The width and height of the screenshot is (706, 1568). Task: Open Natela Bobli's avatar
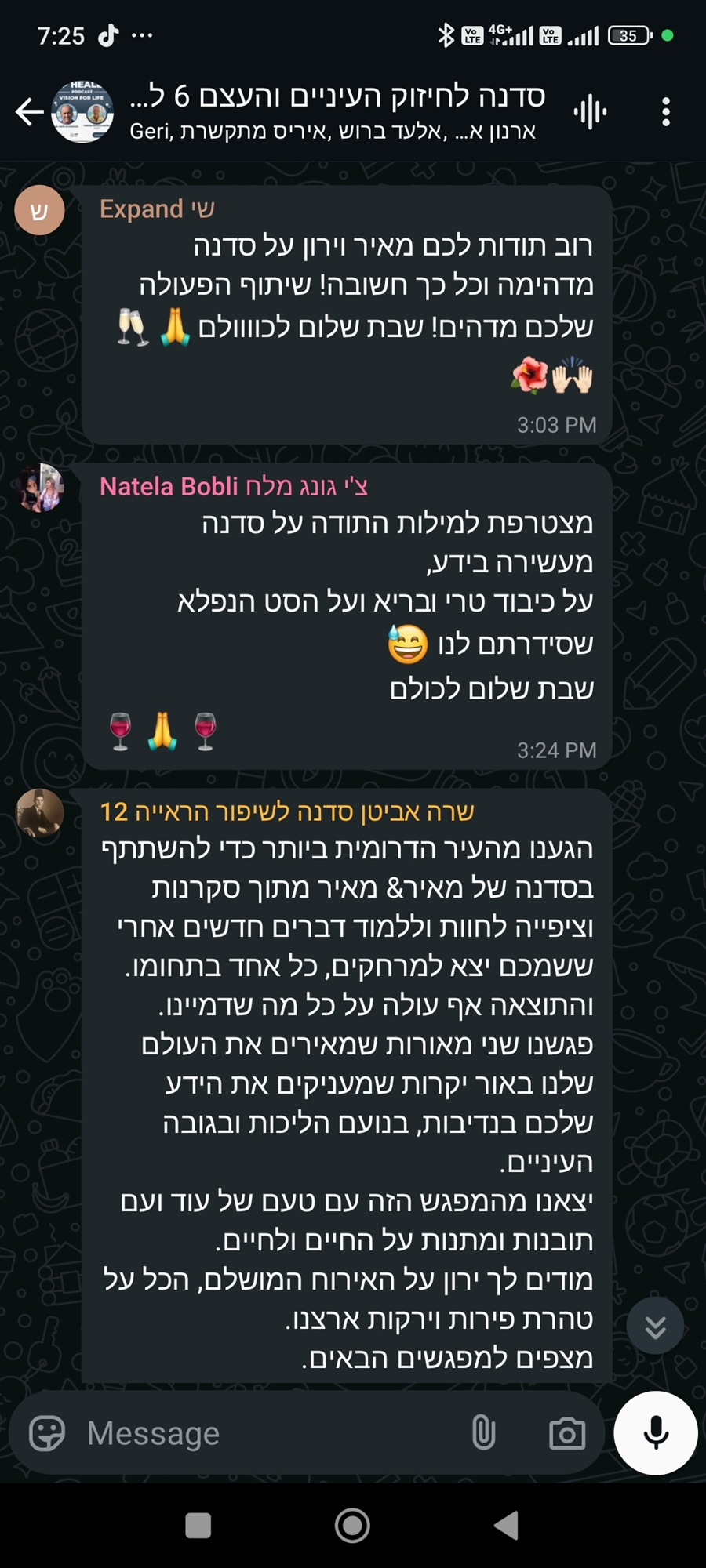[41, 487]
